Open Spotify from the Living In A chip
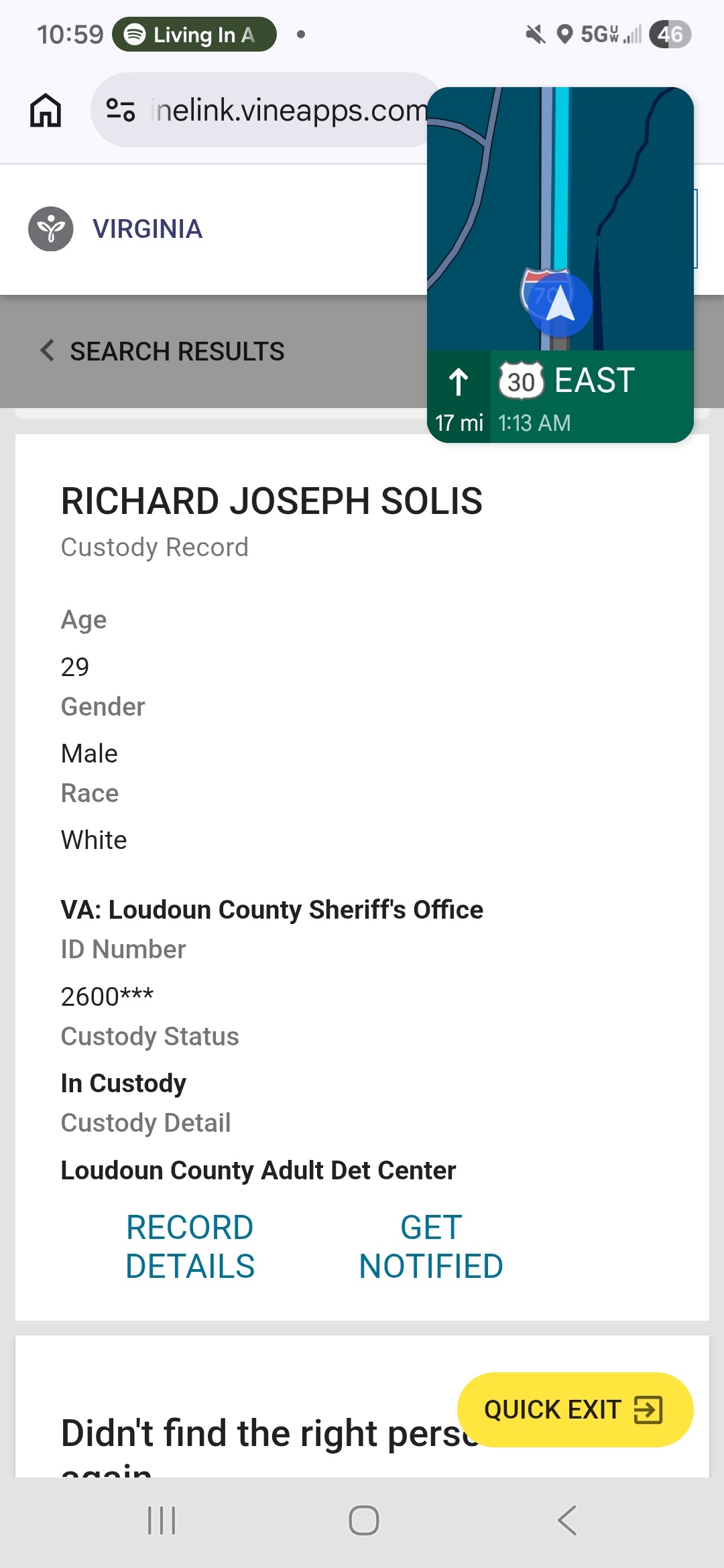 [x=194, y=34]
